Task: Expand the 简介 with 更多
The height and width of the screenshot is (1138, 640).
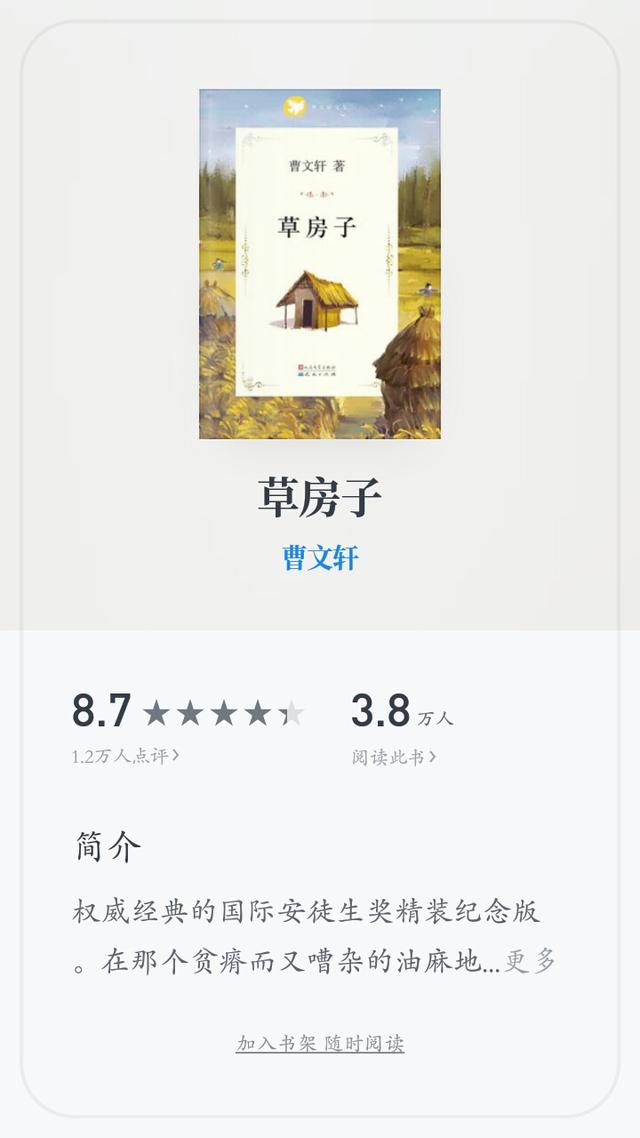Action: (530, 961)
